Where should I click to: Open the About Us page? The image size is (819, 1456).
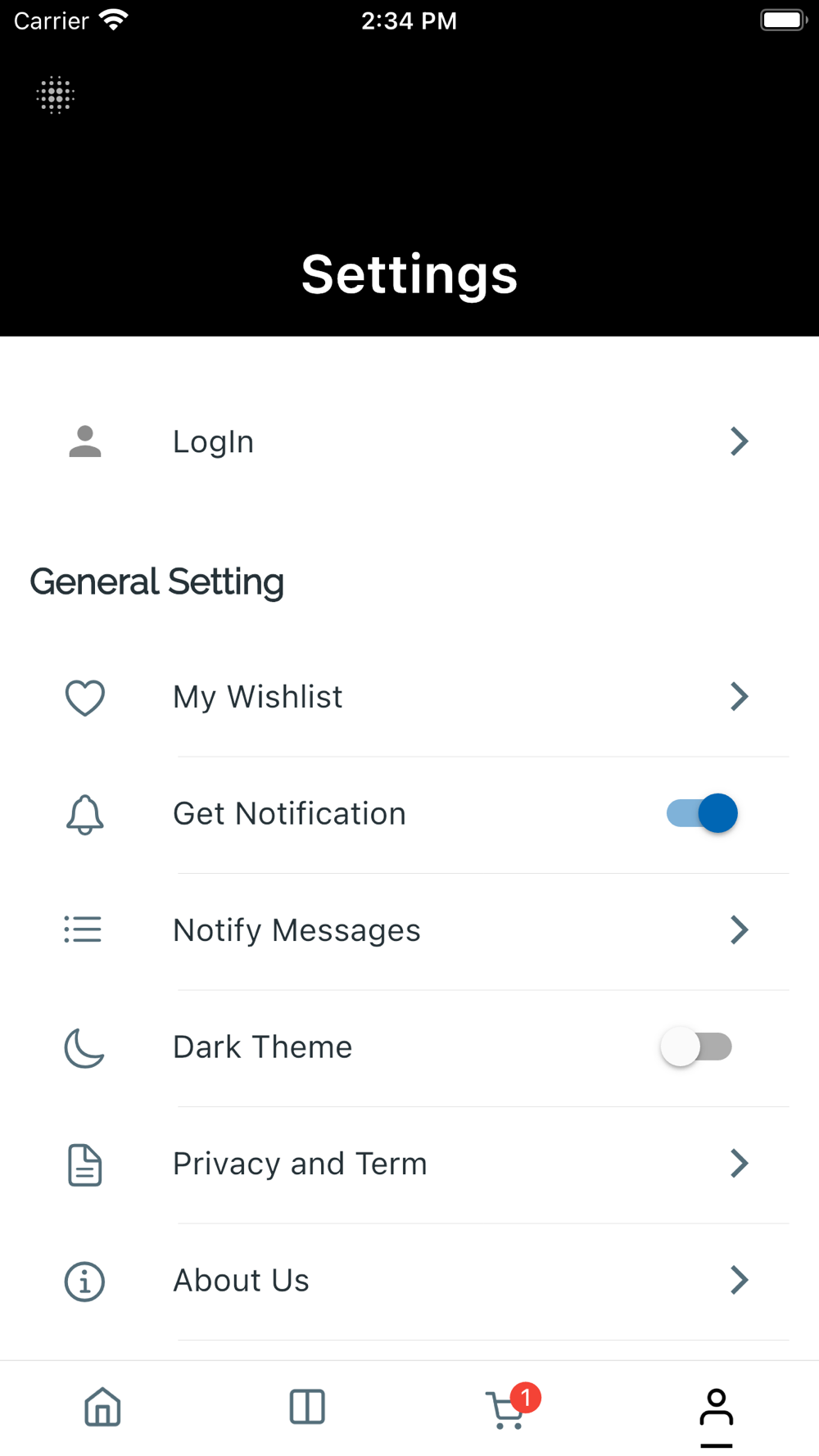409,1280
